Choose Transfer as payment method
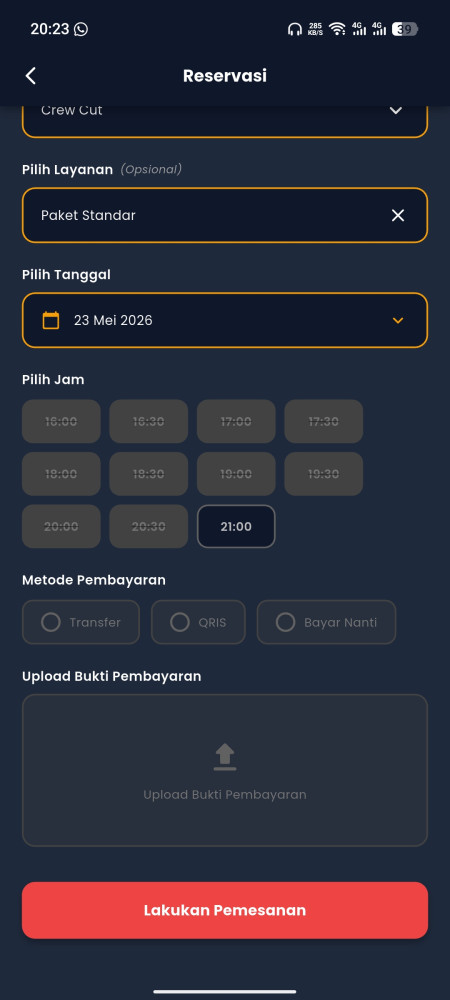Image resolution: width=450 pixels, height=1000 pixels. 81,622
